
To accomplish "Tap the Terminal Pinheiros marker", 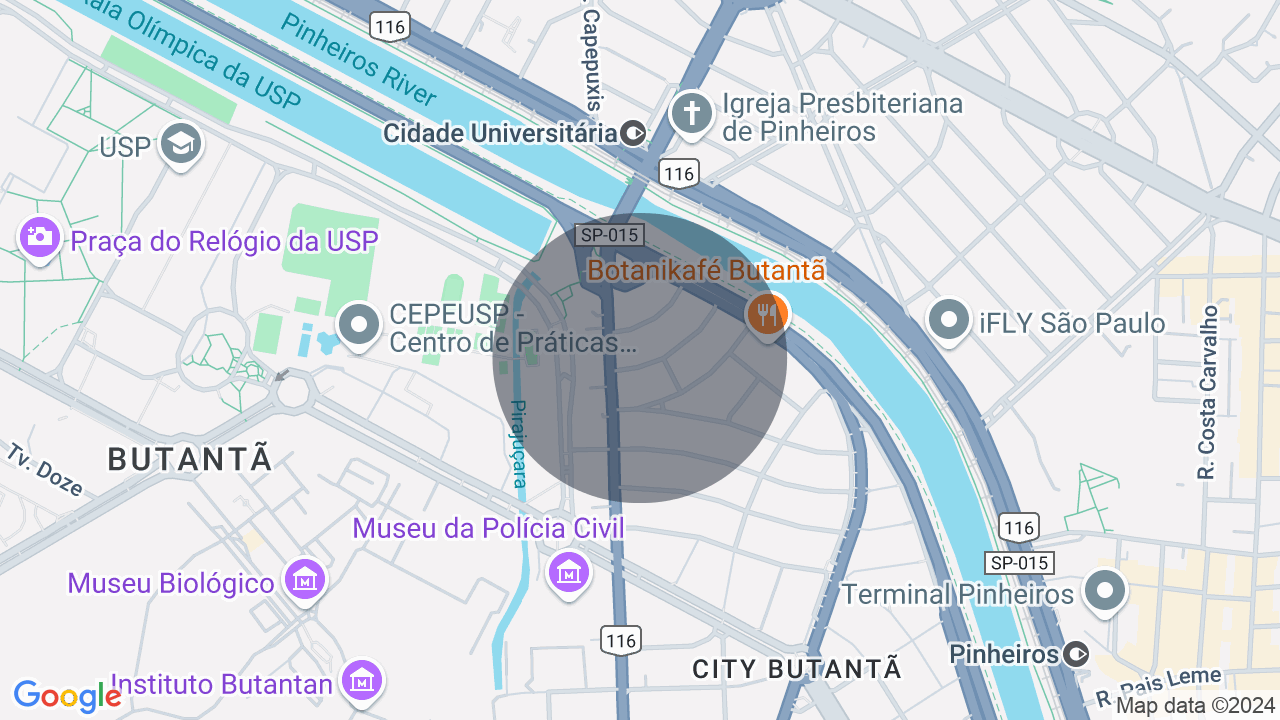I will coord(1106,591).
